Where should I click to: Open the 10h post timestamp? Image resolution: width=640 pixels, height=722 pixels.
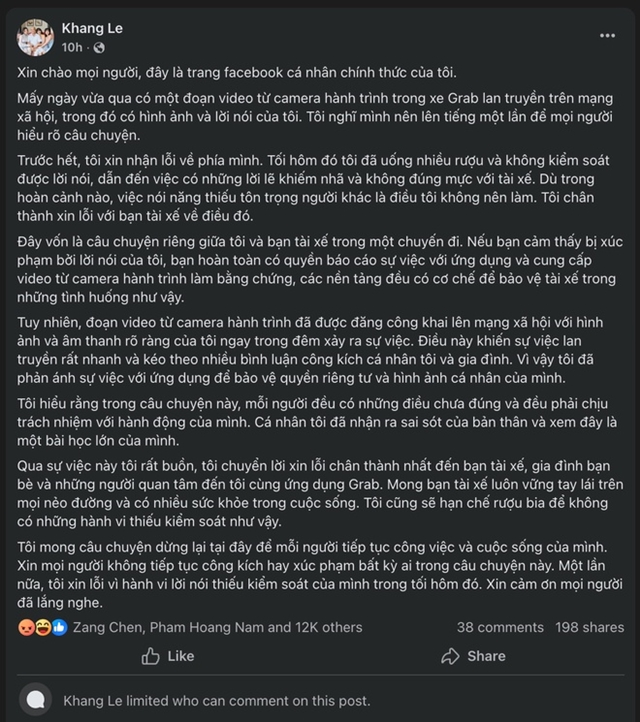pos(70,47)
